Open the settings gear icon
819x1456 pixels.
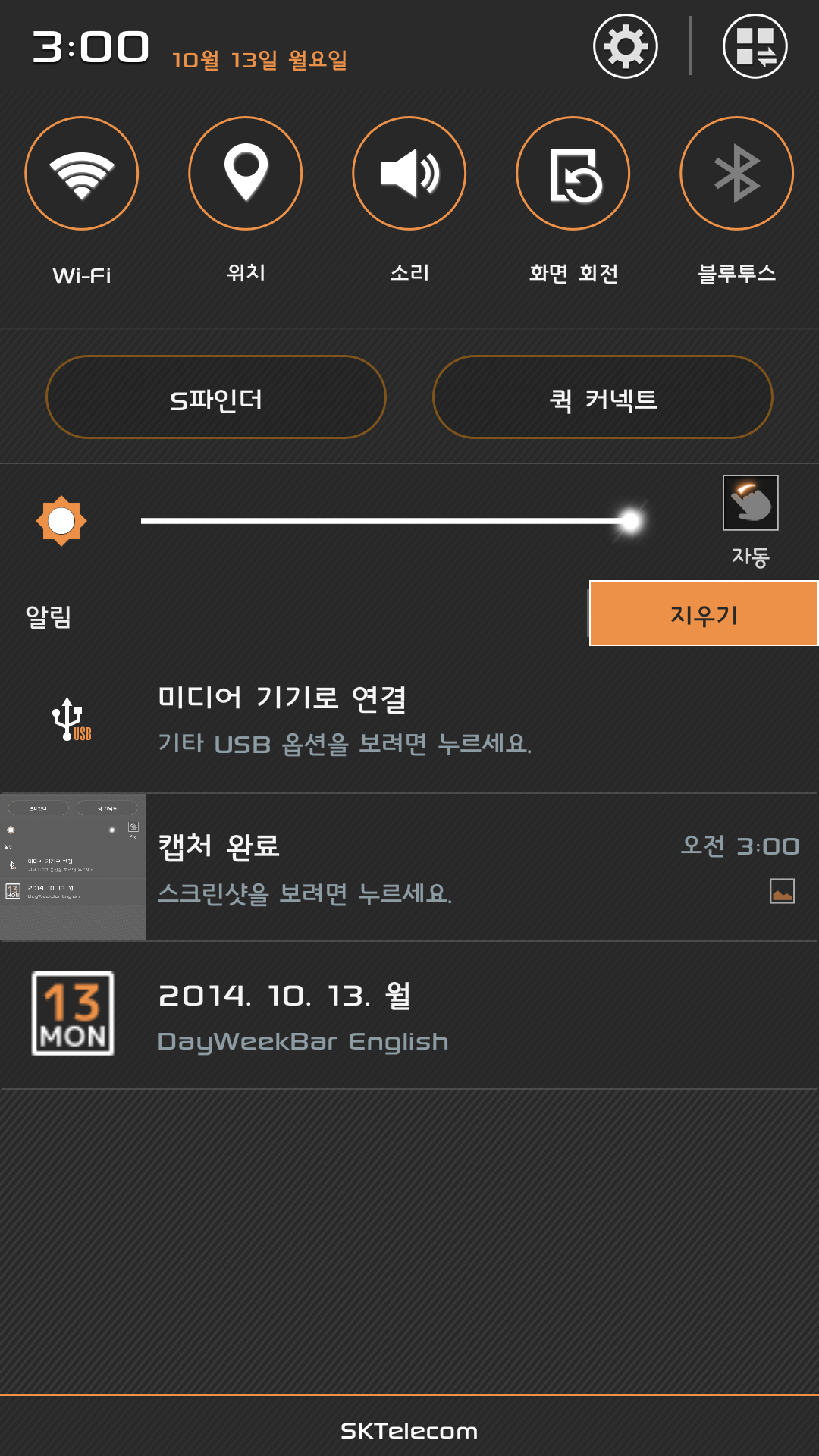point(625,46)
